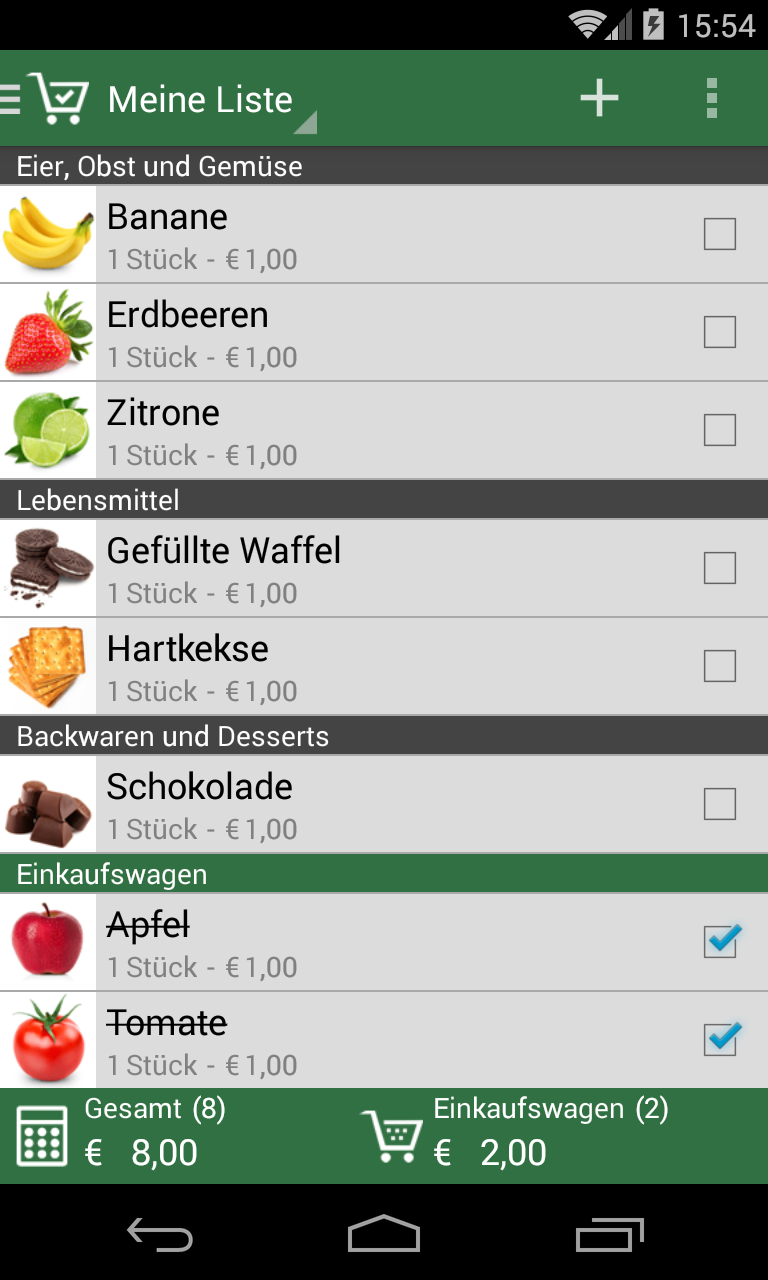Select the Hartkekse checkbox
This screenshot has width=768, height=1280.
(x=720, y=666)
